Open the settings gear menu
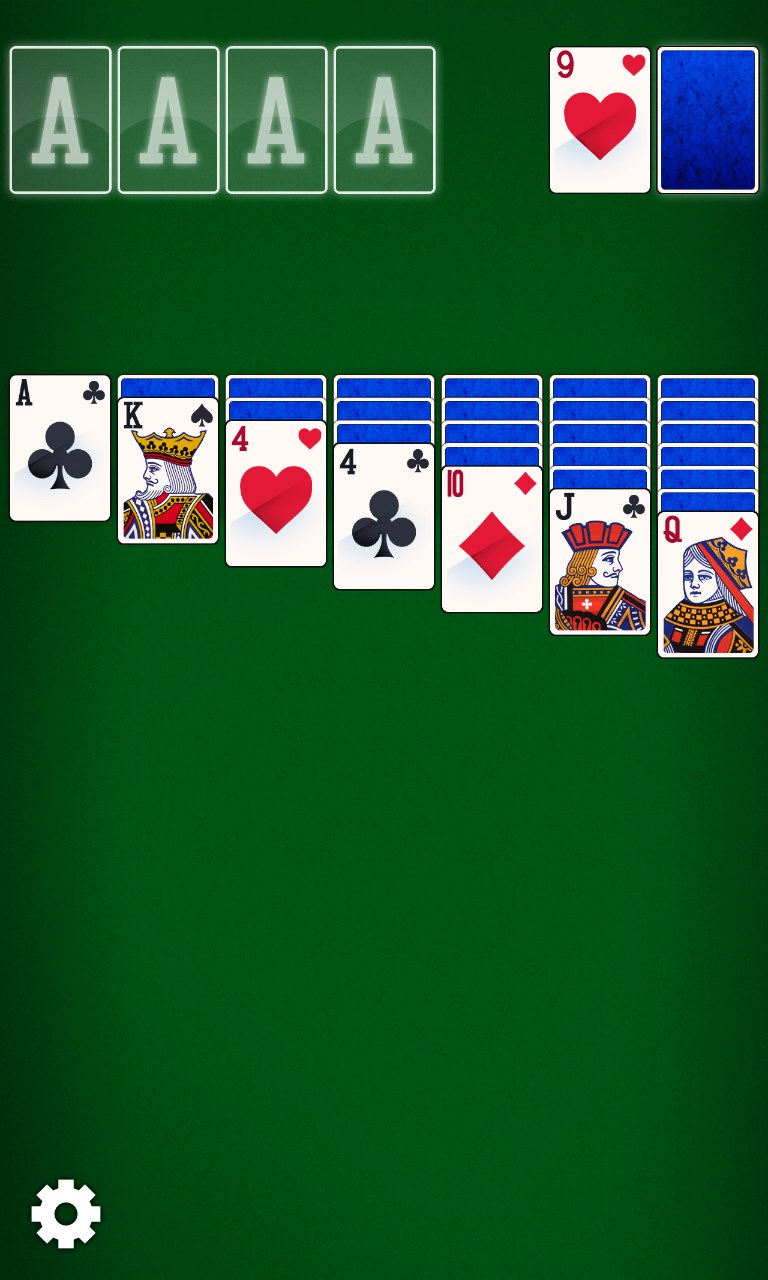Image resolution: width=768 pixels, height=1280 pixels. click(66, 1212)
